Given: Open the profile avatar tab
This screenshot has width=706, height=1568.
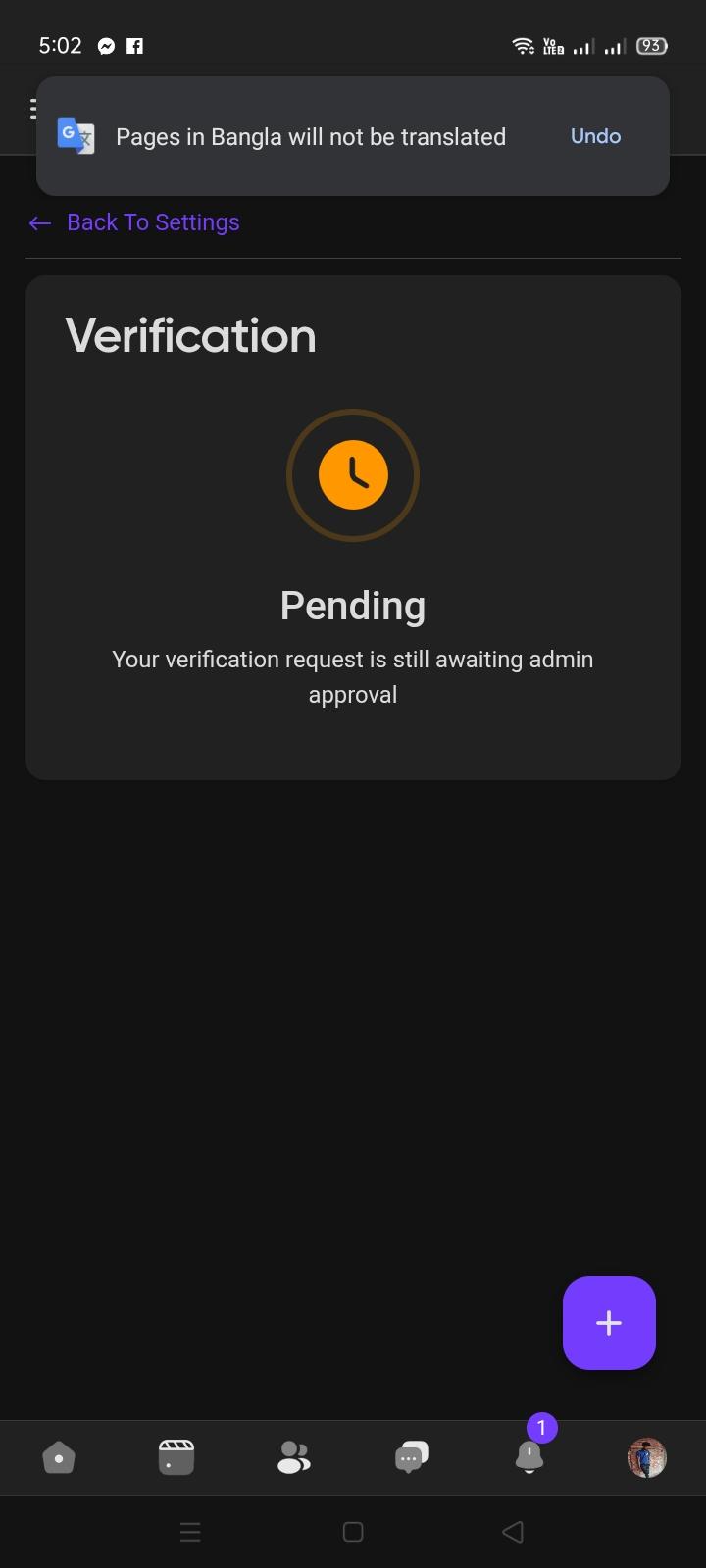Looking at the screenshot, I should (x=647, y=1457).
